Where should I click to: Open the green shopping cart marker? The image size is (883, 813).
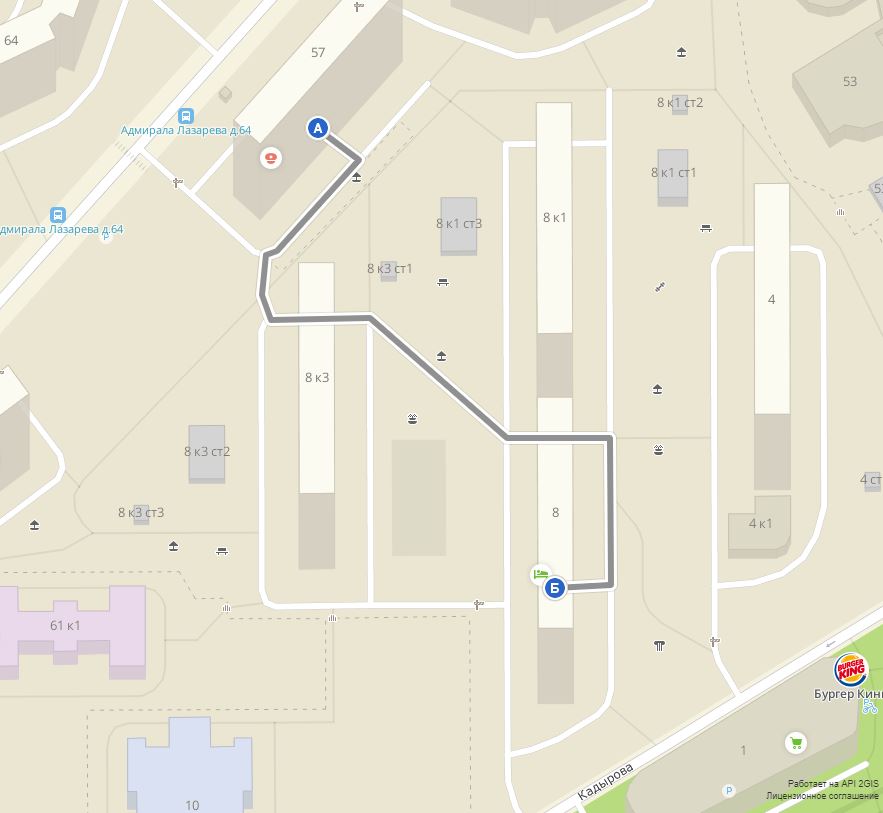(796, 743)
